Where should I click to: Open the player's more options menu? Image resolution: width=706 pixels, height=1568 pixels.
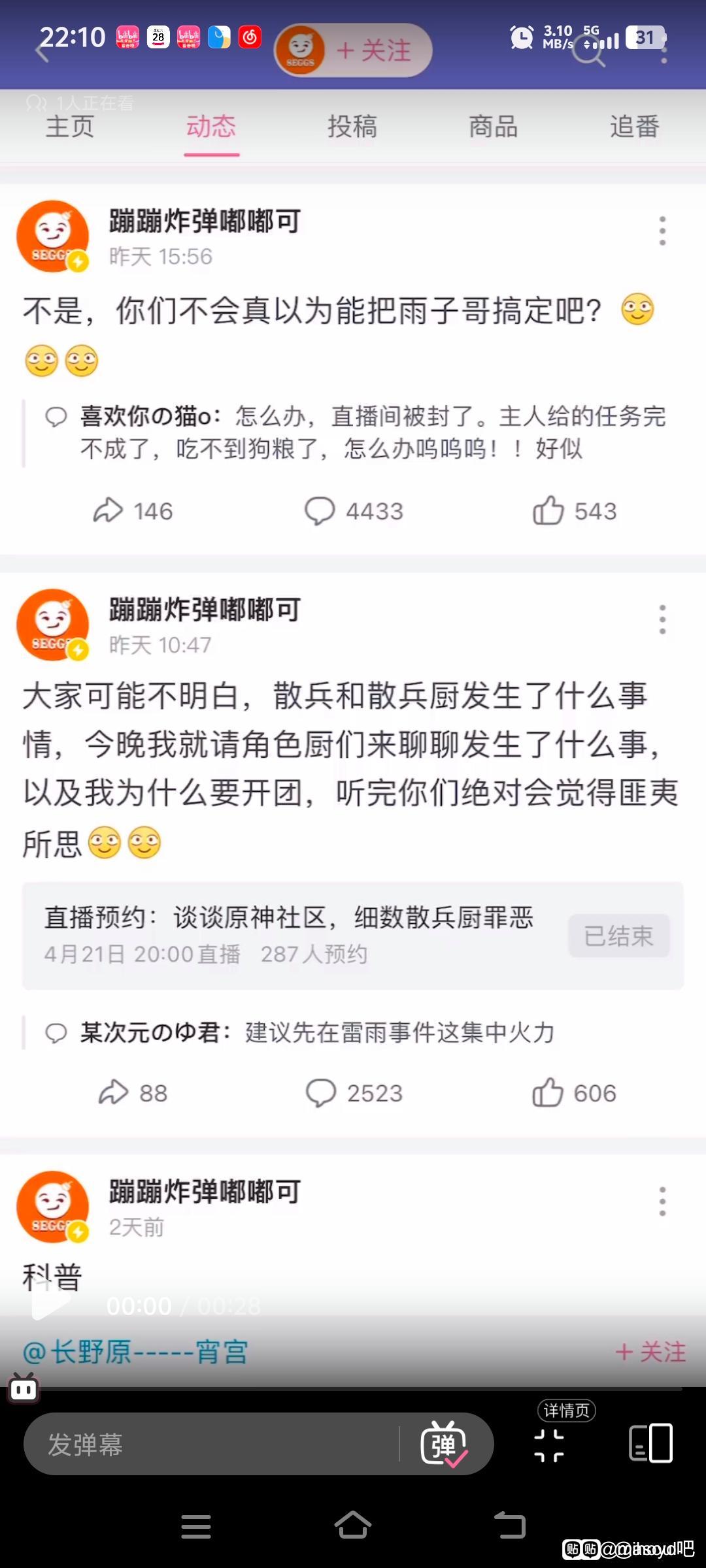point(664,51)
